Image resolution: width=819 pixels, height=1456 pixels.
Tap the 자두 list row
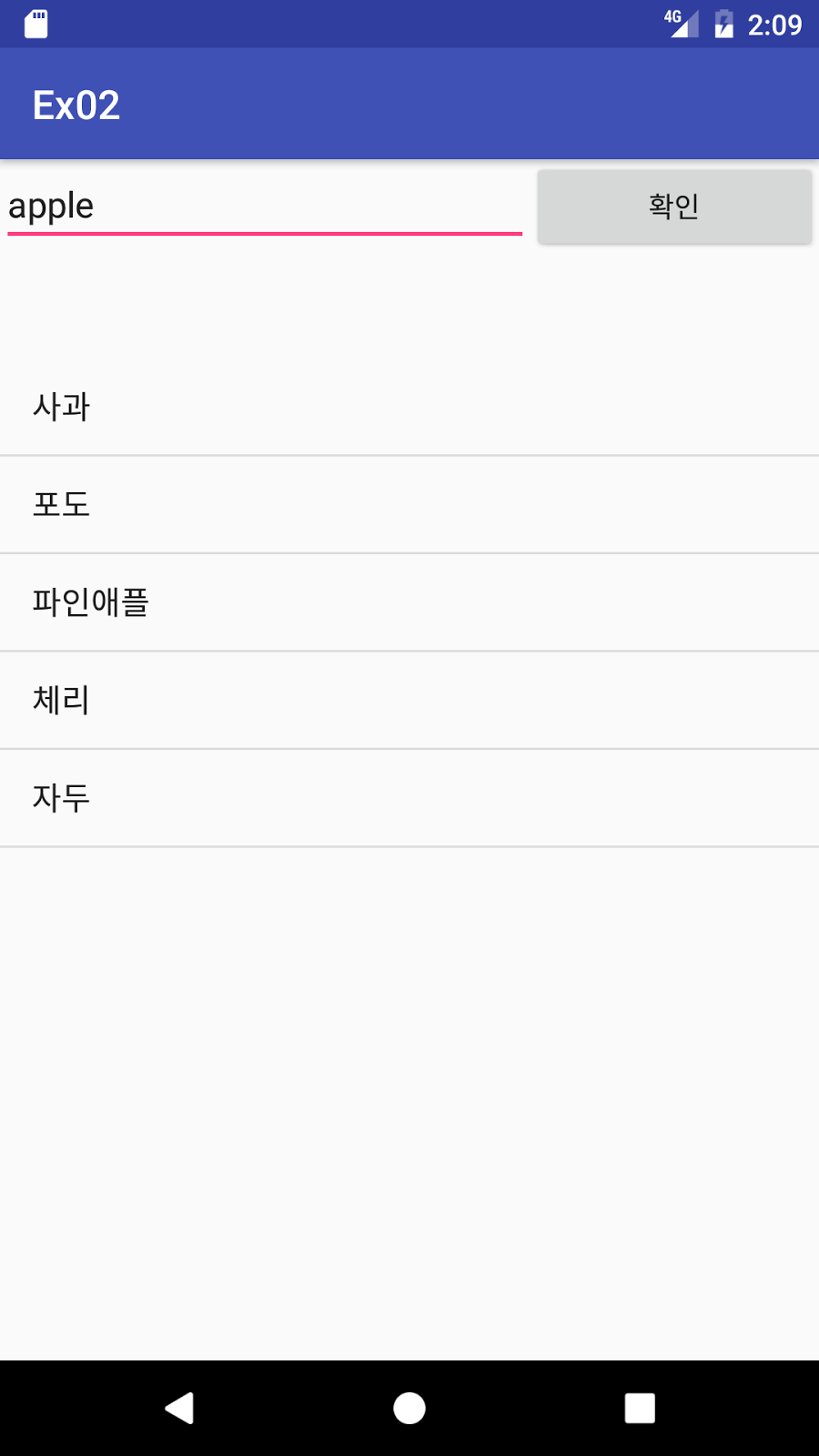click(x=409, y=798)
